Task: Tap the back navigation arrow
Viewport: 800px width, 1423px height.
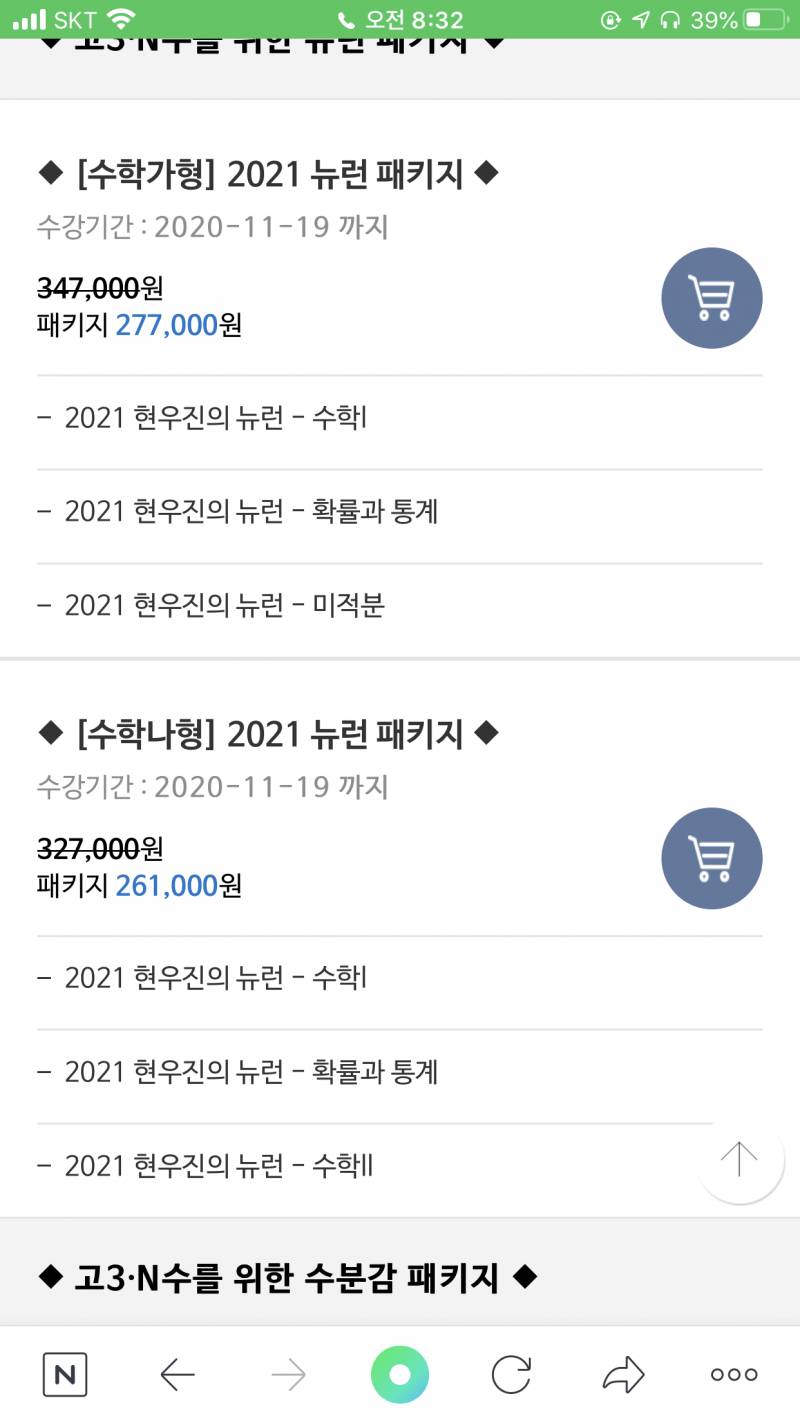Action: pos(176,1374)
